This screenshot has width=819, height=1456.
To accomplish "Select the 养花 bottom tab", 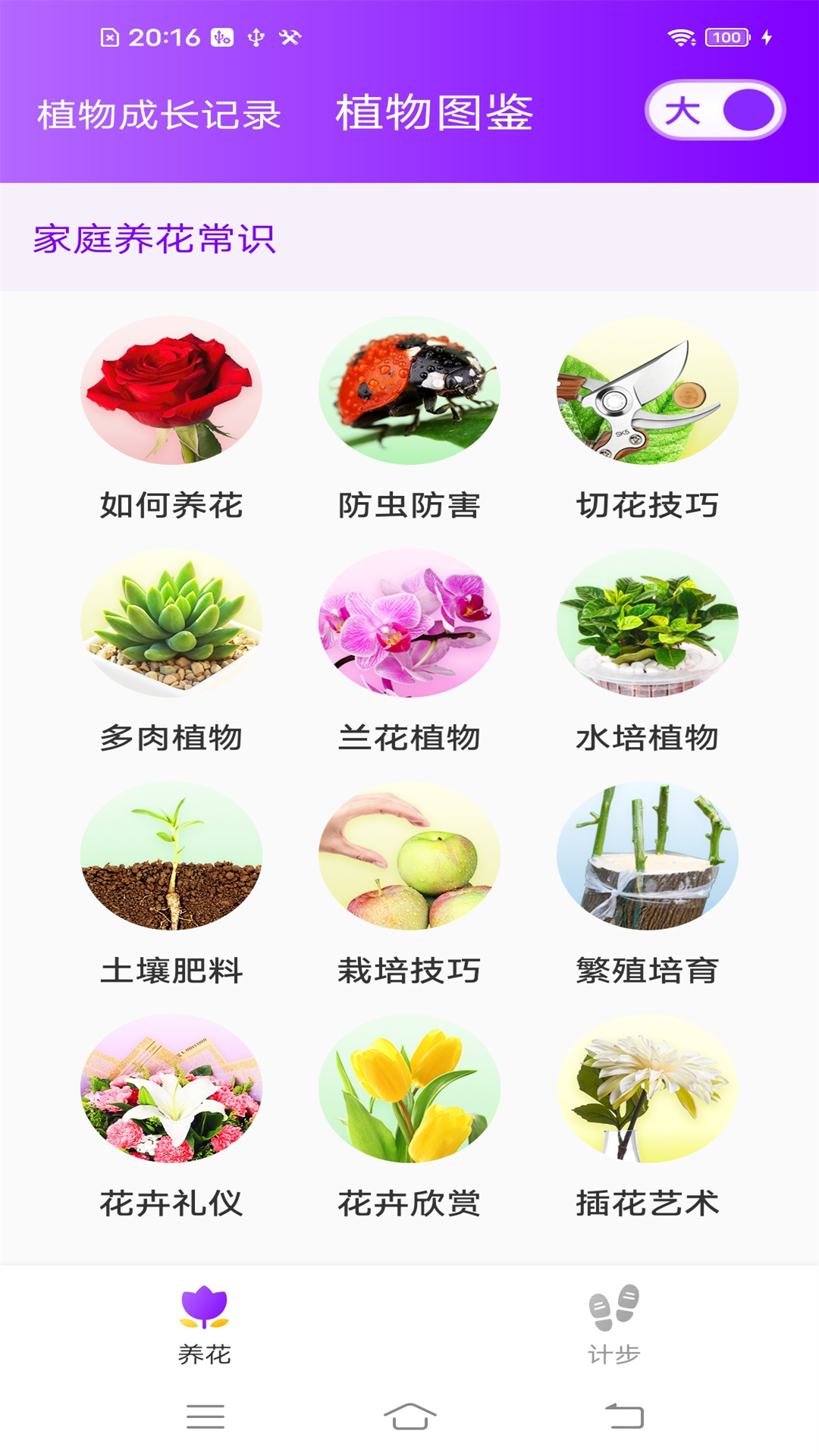I will 205,1324.
